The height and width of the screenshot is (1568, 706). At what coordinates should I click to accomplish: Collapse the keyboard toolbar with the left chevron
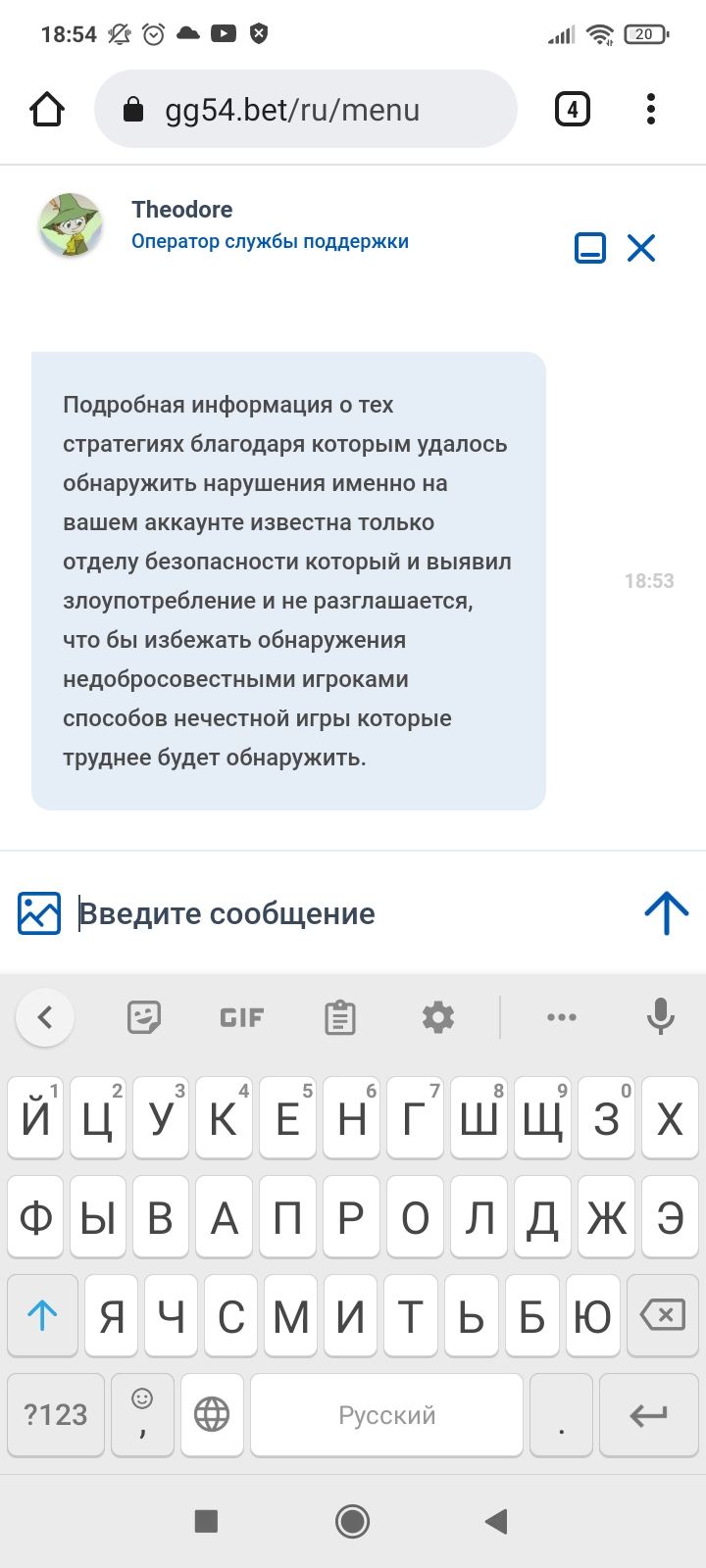click(45, 1017)
